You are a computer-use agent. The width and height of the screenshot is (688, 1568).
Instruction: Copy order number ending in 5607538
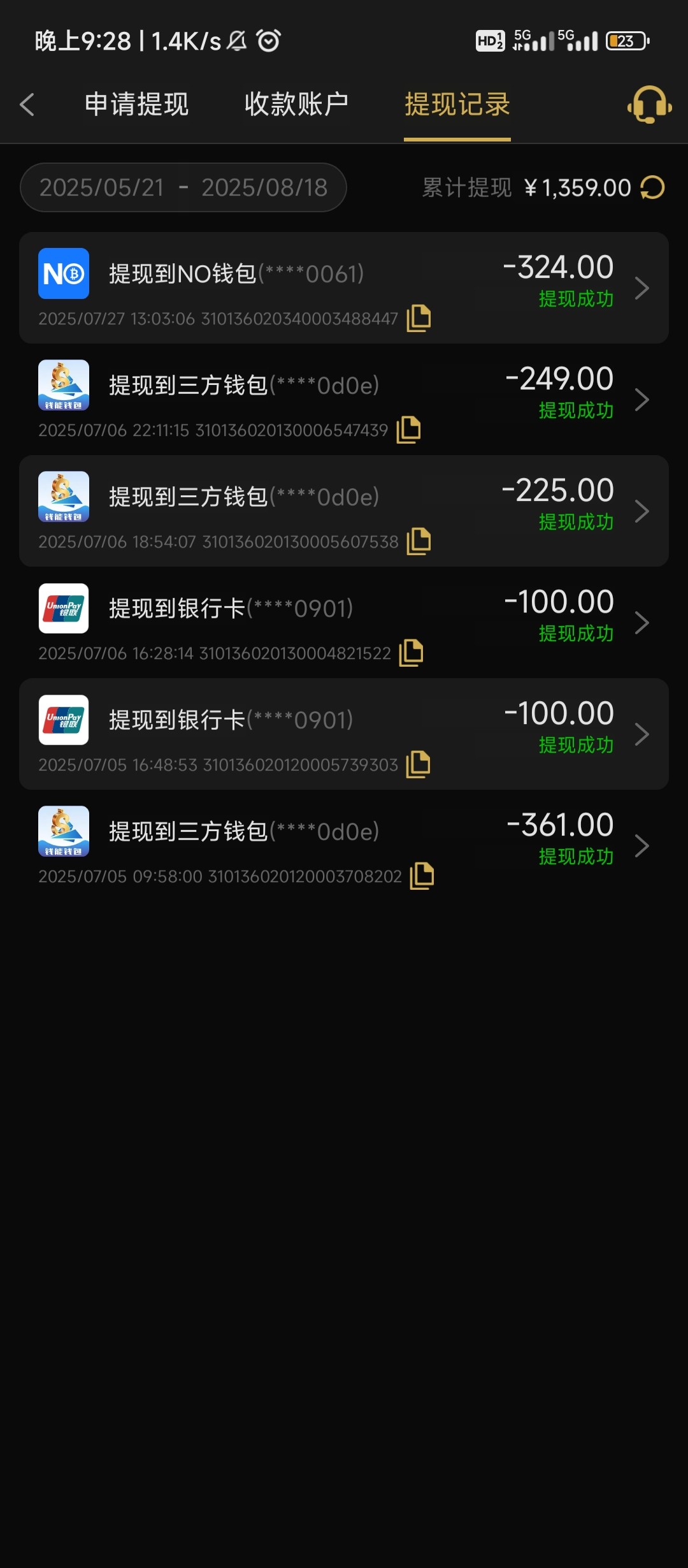pos(419,541)
